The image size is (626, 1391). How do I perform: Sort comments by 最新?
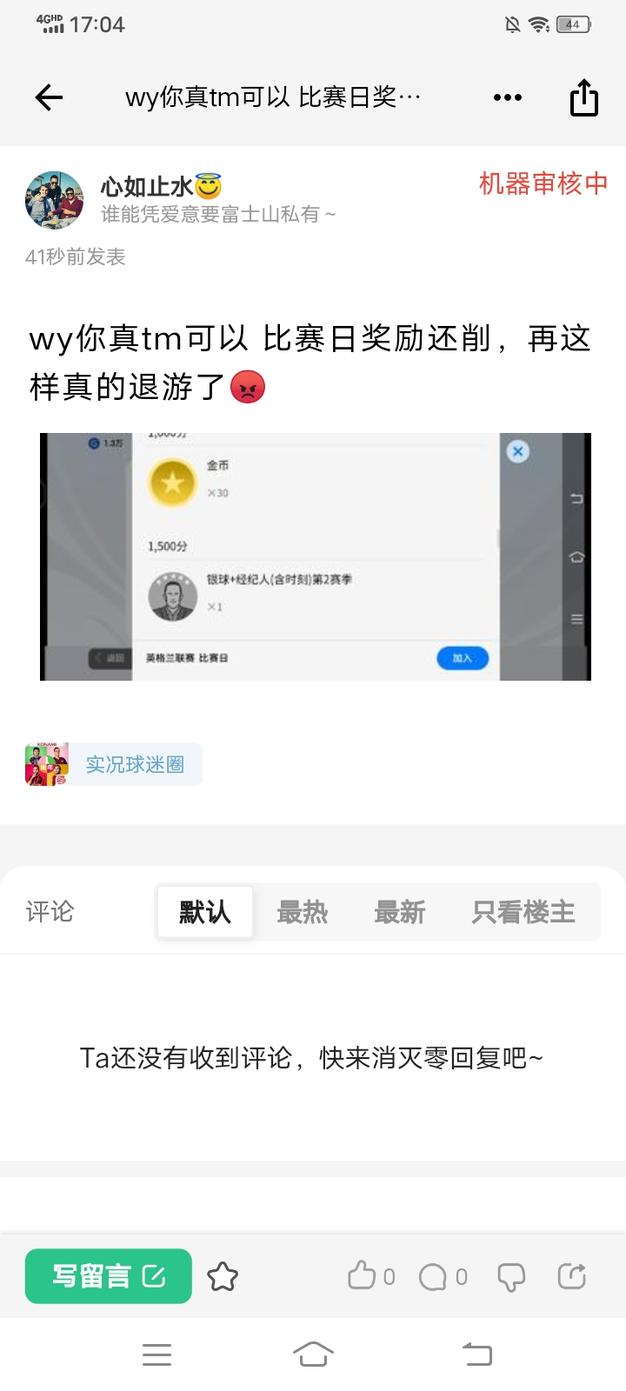(x=399, y=911)
